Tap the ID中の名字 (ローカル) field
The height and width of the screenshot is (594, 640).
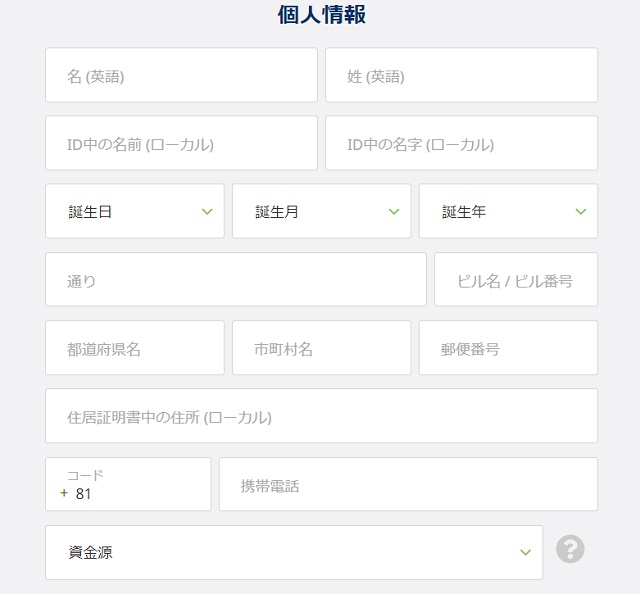pos(461,143)
